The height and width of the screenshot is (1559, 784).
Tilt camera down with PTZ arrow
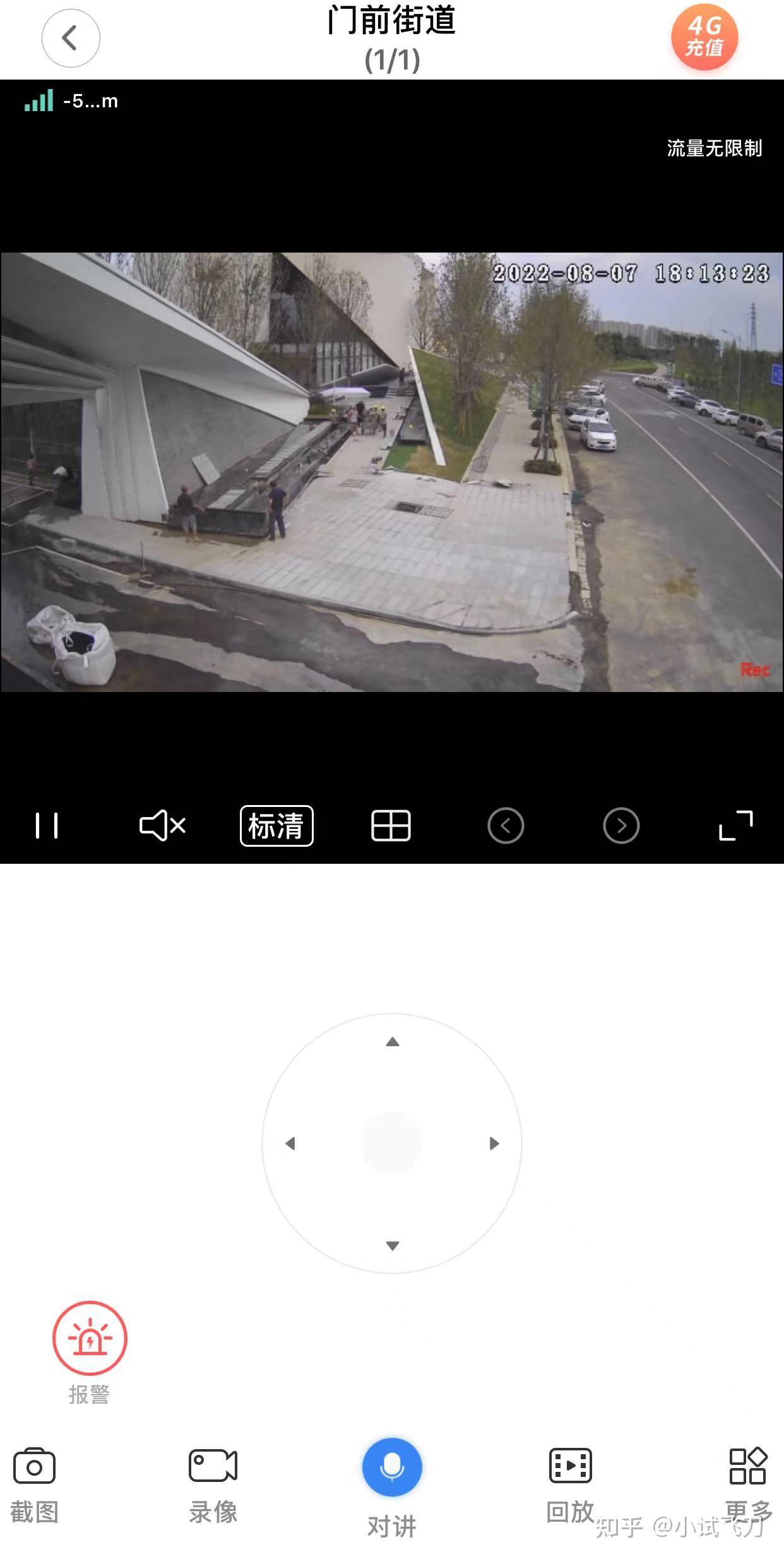pos(393,1245)
